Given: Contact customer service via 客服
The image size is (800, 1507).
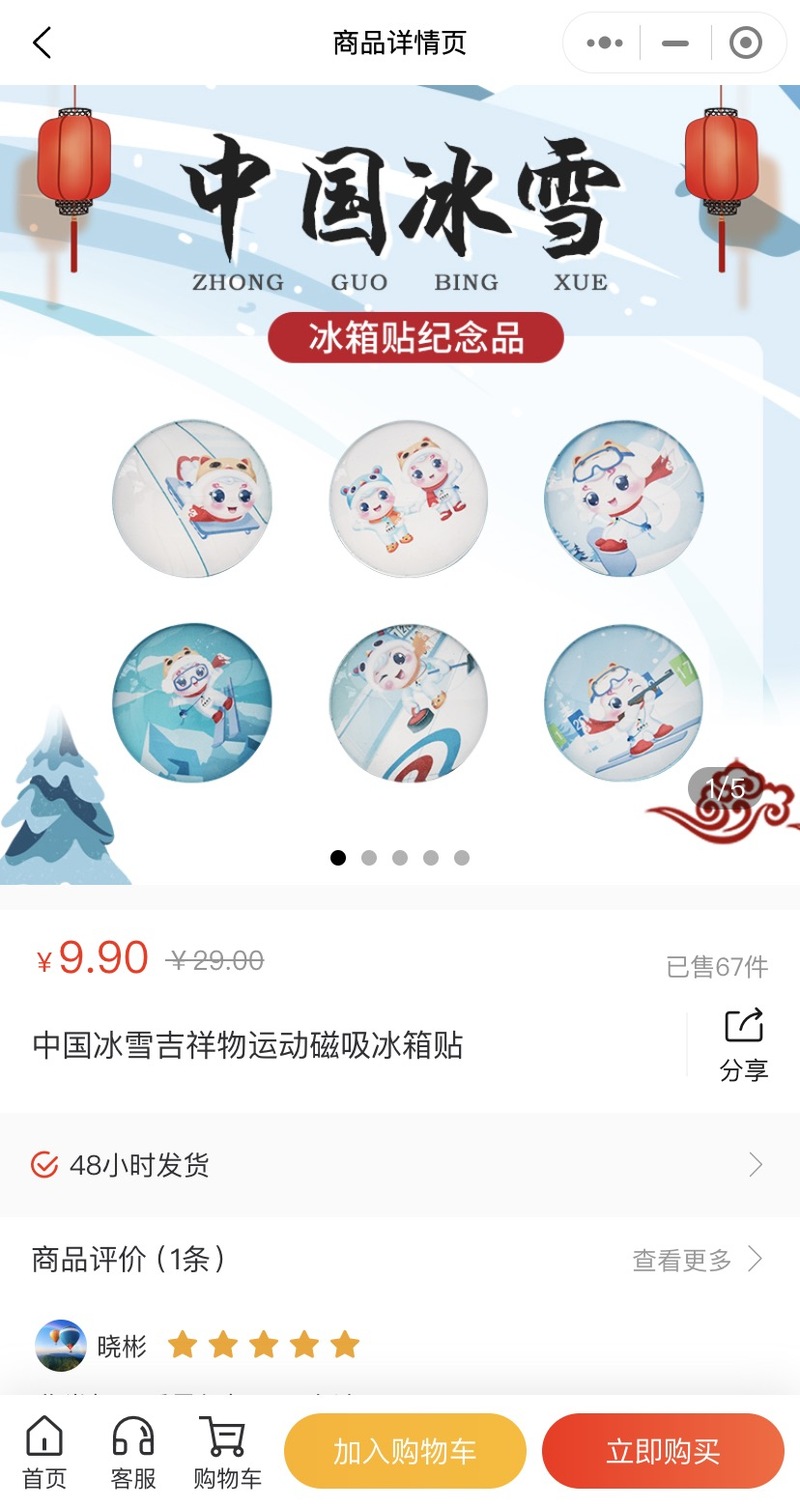Looking at the screenshot, I should (133, 1452).
